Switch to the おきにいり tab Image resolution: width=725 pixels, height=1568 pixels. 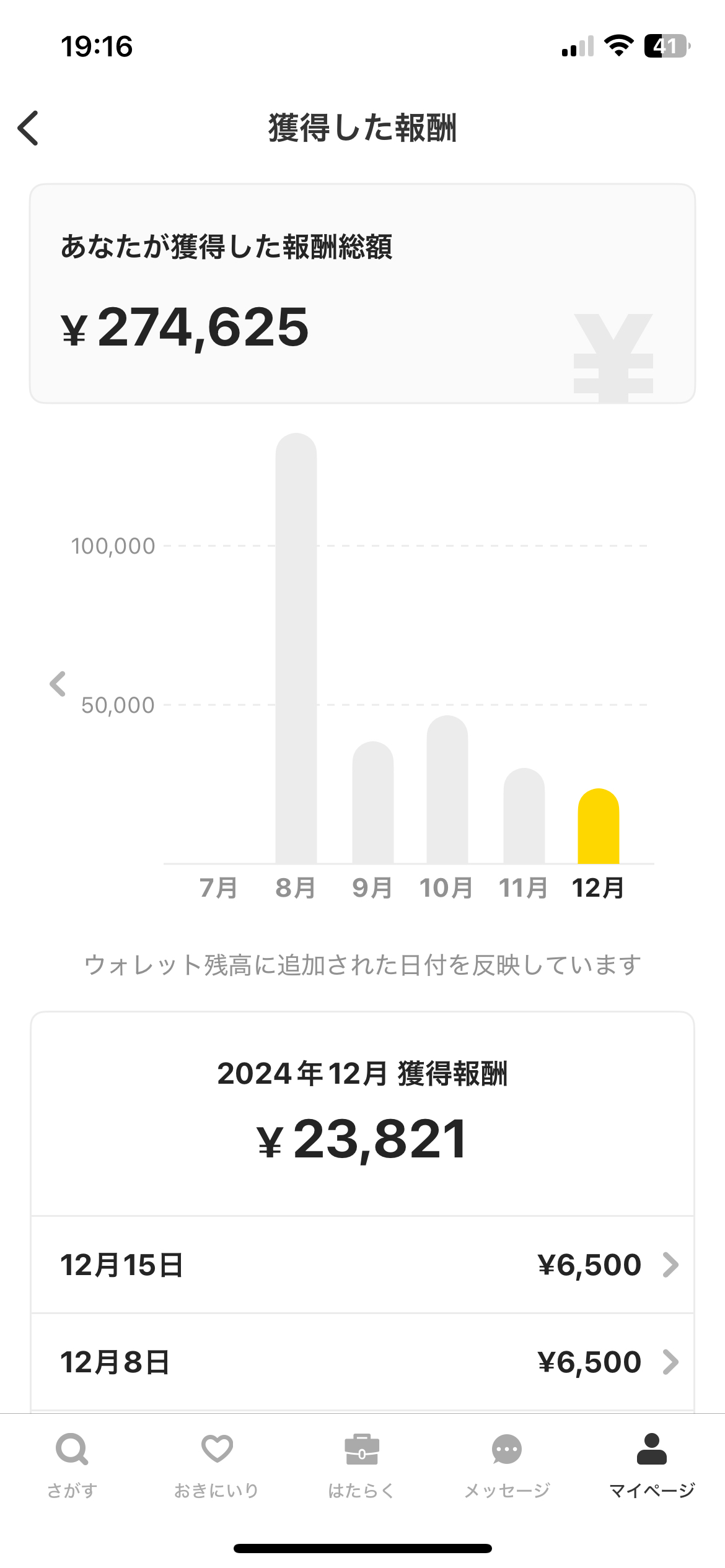[217, 1465]
